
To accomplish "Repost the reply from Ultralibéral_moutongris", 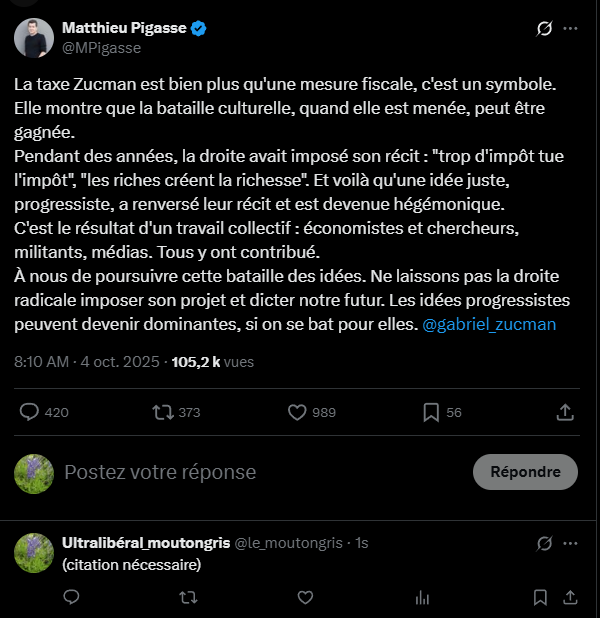I will point(187,597).
